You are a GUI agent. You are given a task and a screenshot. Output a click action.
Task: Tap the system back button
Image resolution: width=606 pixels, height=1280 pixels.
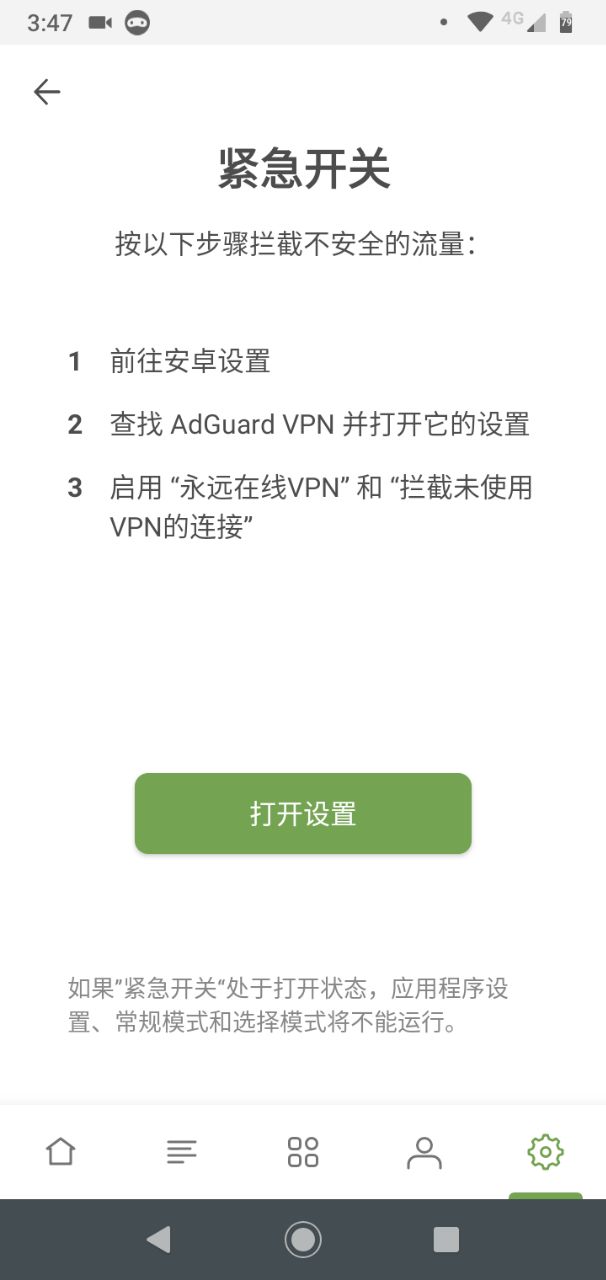(x=158, y=1240)
